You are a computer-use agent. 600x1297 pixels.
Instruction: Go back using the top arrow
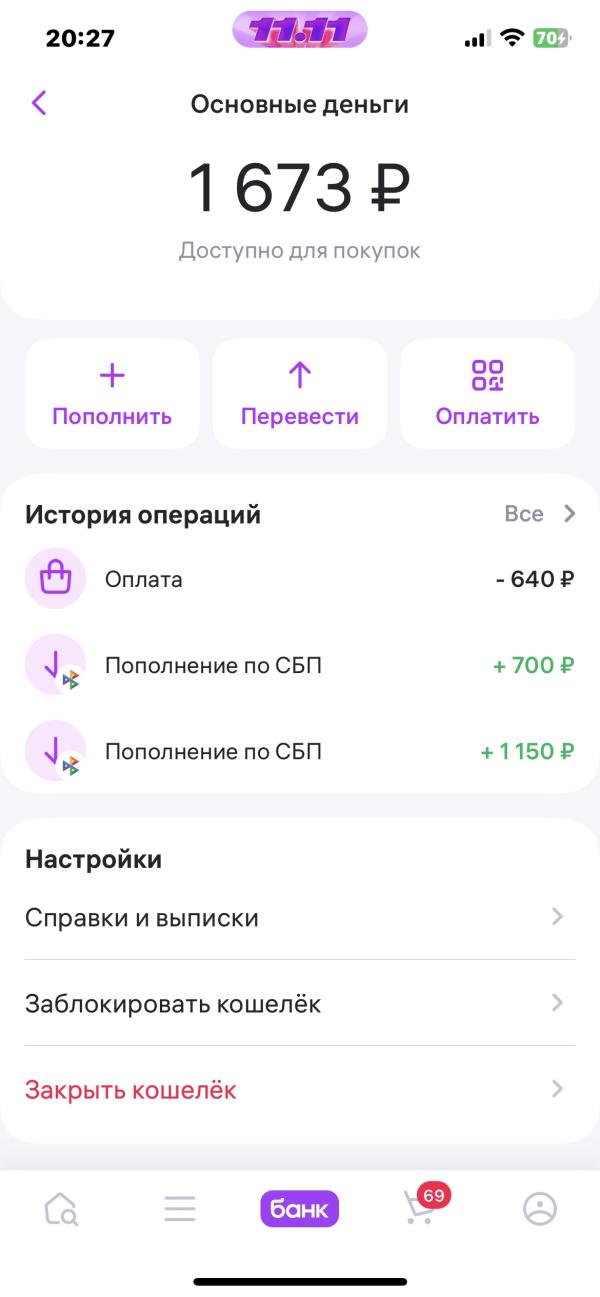click(39, 103)
